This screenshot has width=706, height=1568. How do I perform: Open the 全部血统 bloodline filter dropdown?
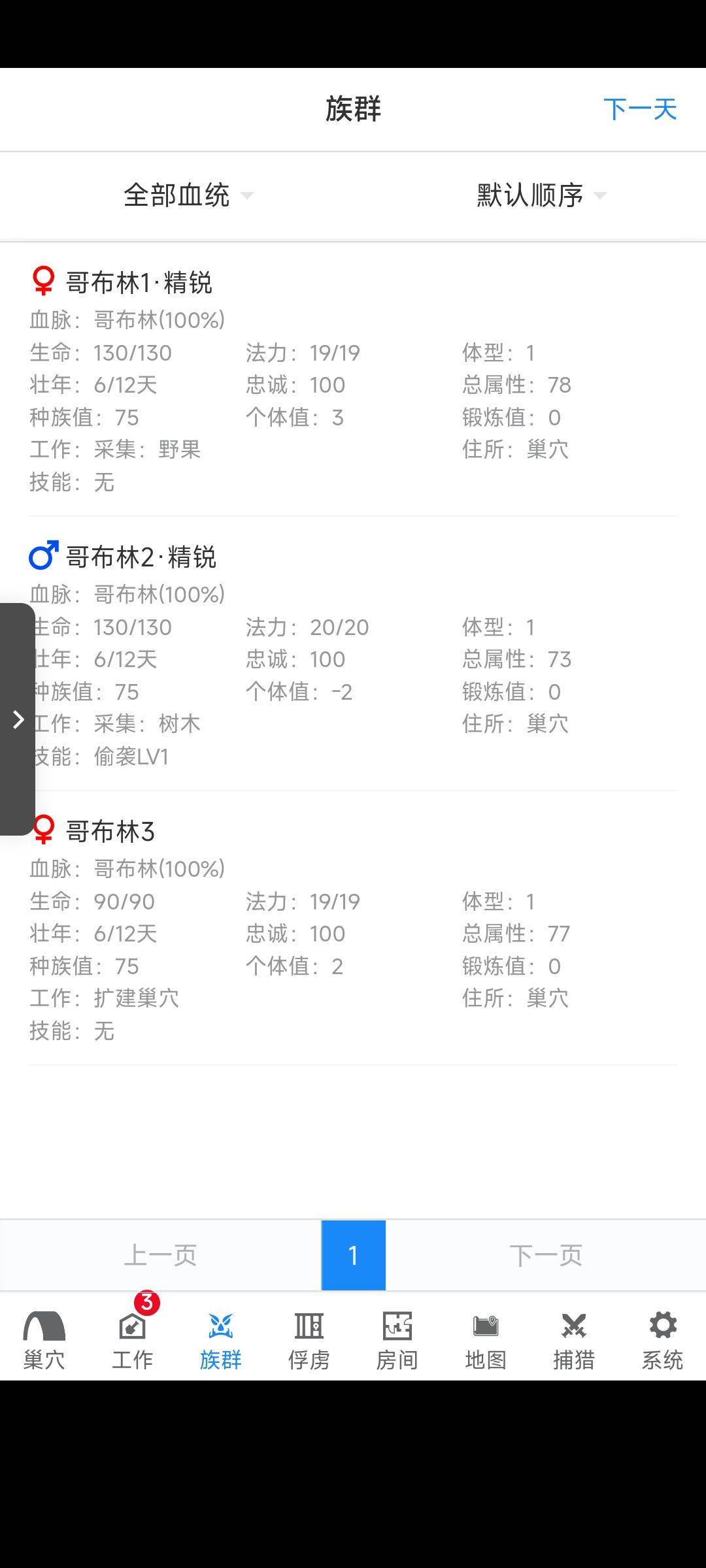[188, 195]
